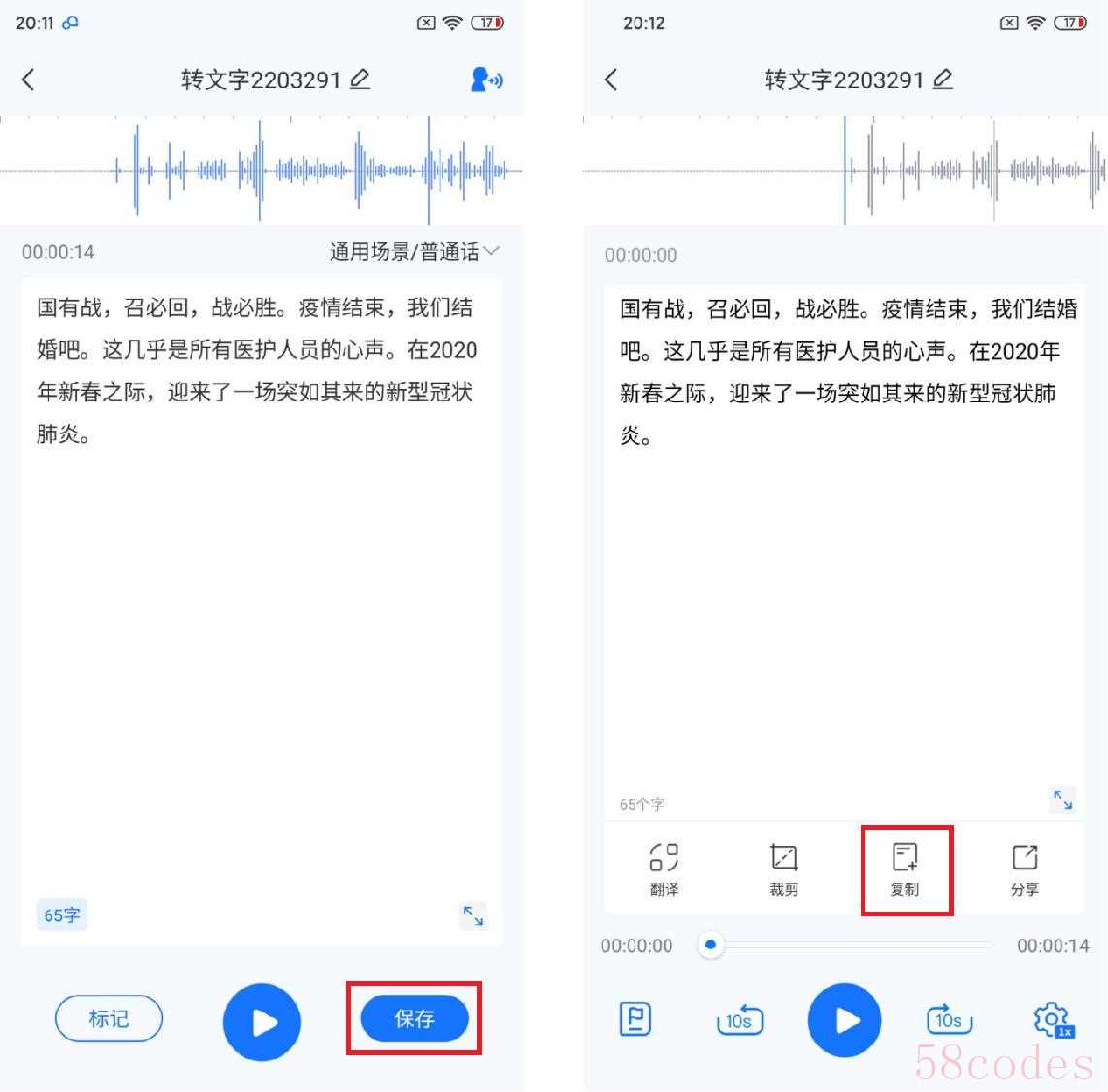1108x1092 pixels.
Task: Open the flagged marks list icon
Action: [x=635, y=1020]
